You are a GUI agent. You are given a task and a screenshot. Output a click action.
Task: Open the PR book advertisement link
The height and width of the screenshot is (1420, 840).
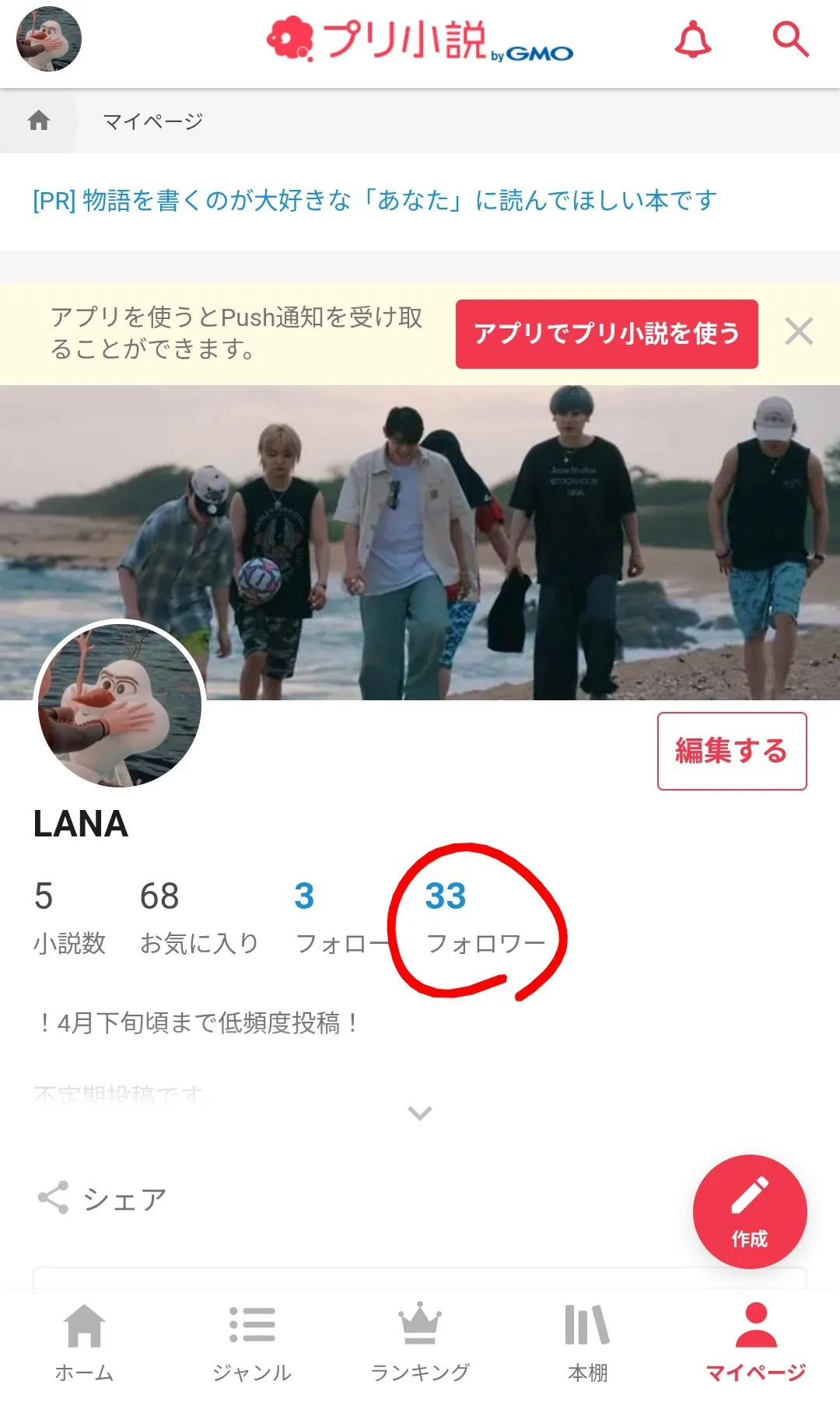click(x=374, y=201)
